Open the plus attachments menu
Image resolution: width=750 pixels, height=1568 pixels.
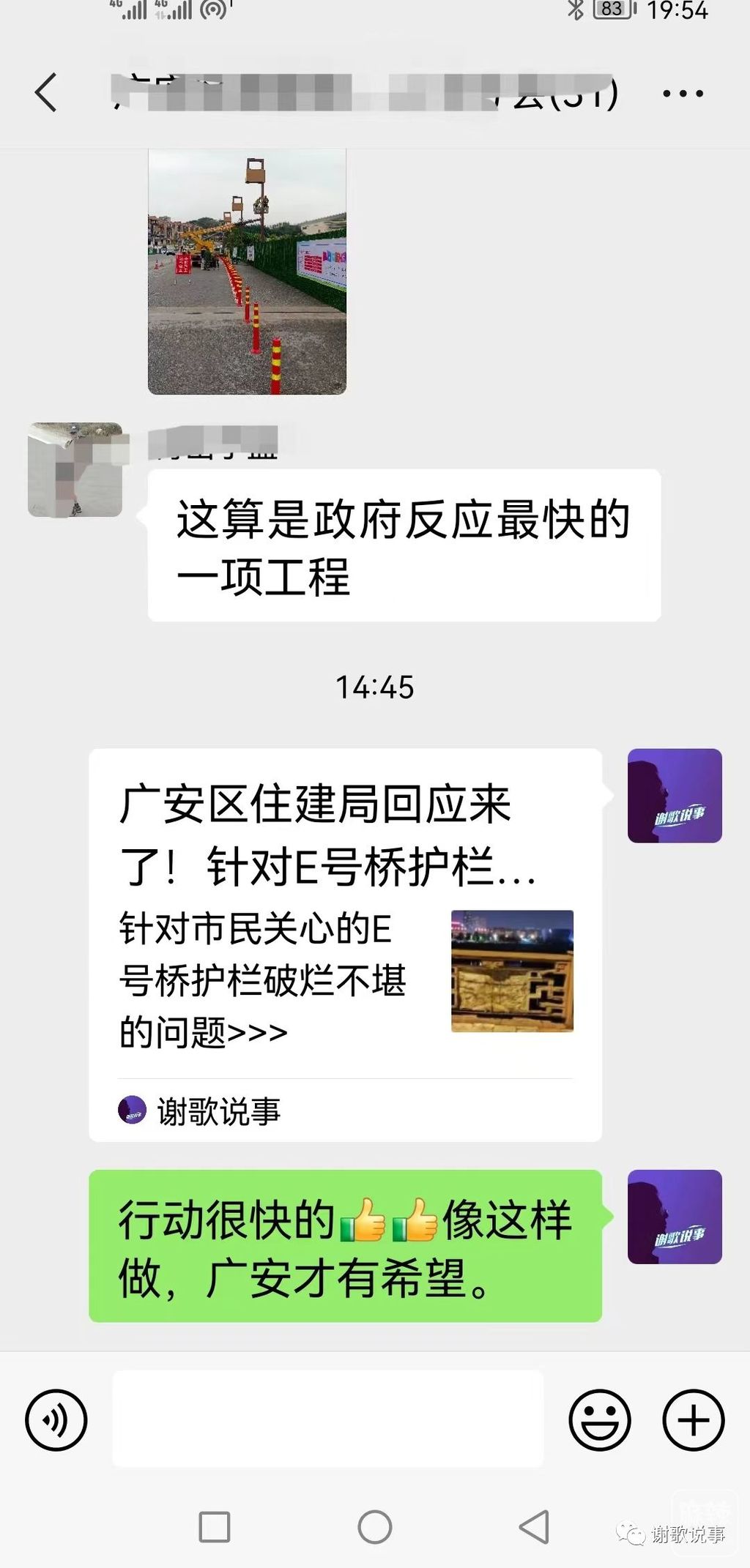coord(693,1419)
